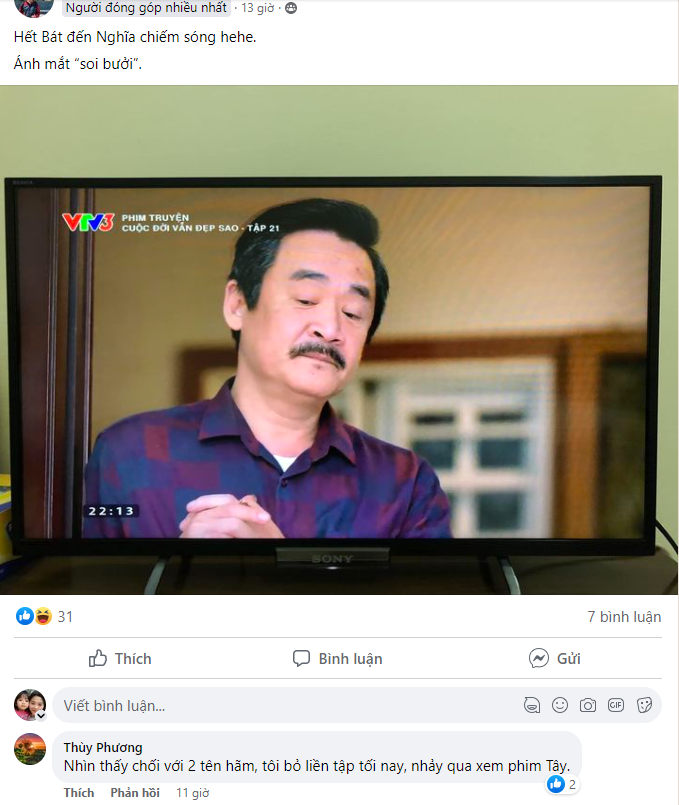Open the emoji picker in comment box
The width and height of the screenshot is (679, 805).
(x=560, y=706)
